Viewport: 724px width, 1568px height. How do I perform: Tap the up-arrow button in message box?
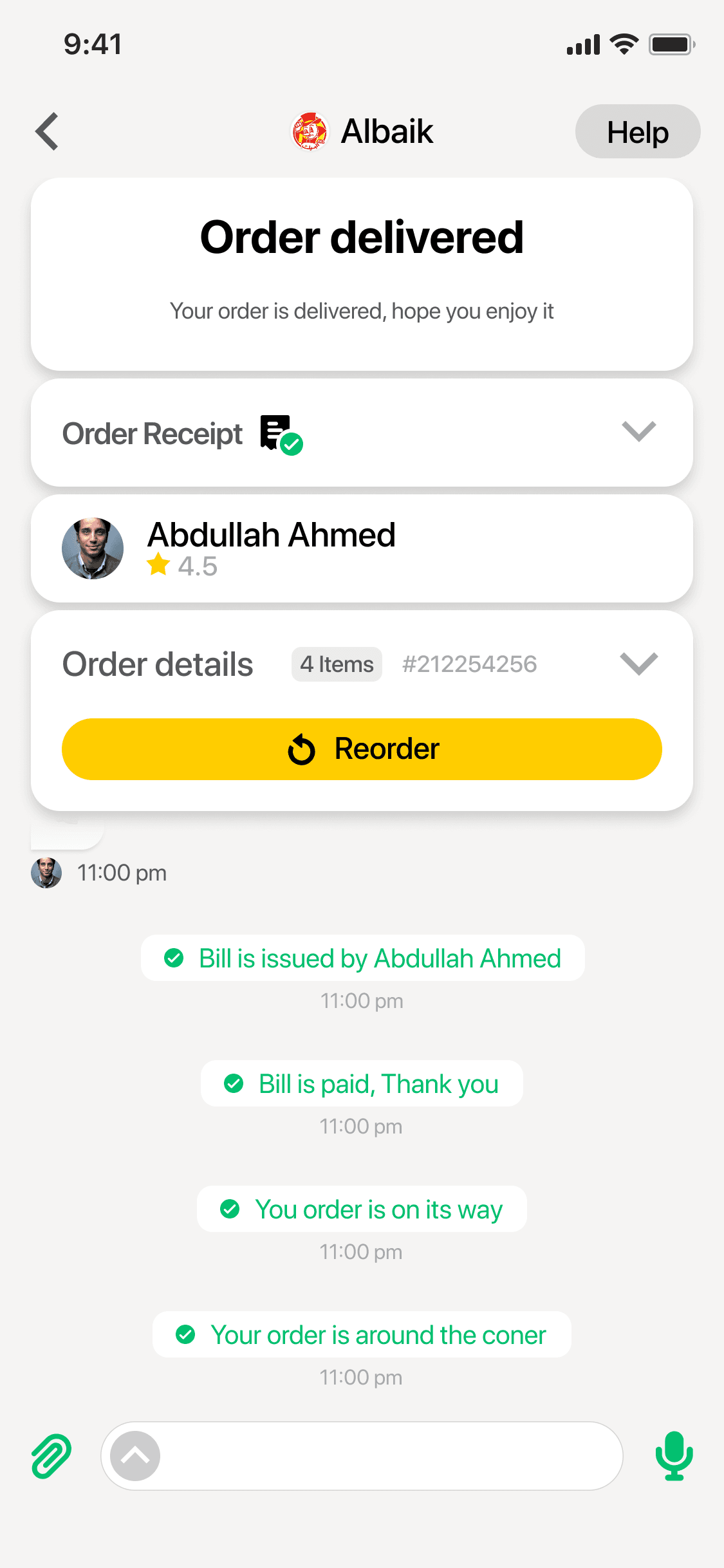pyautogui.click(x=135, y=1456)
